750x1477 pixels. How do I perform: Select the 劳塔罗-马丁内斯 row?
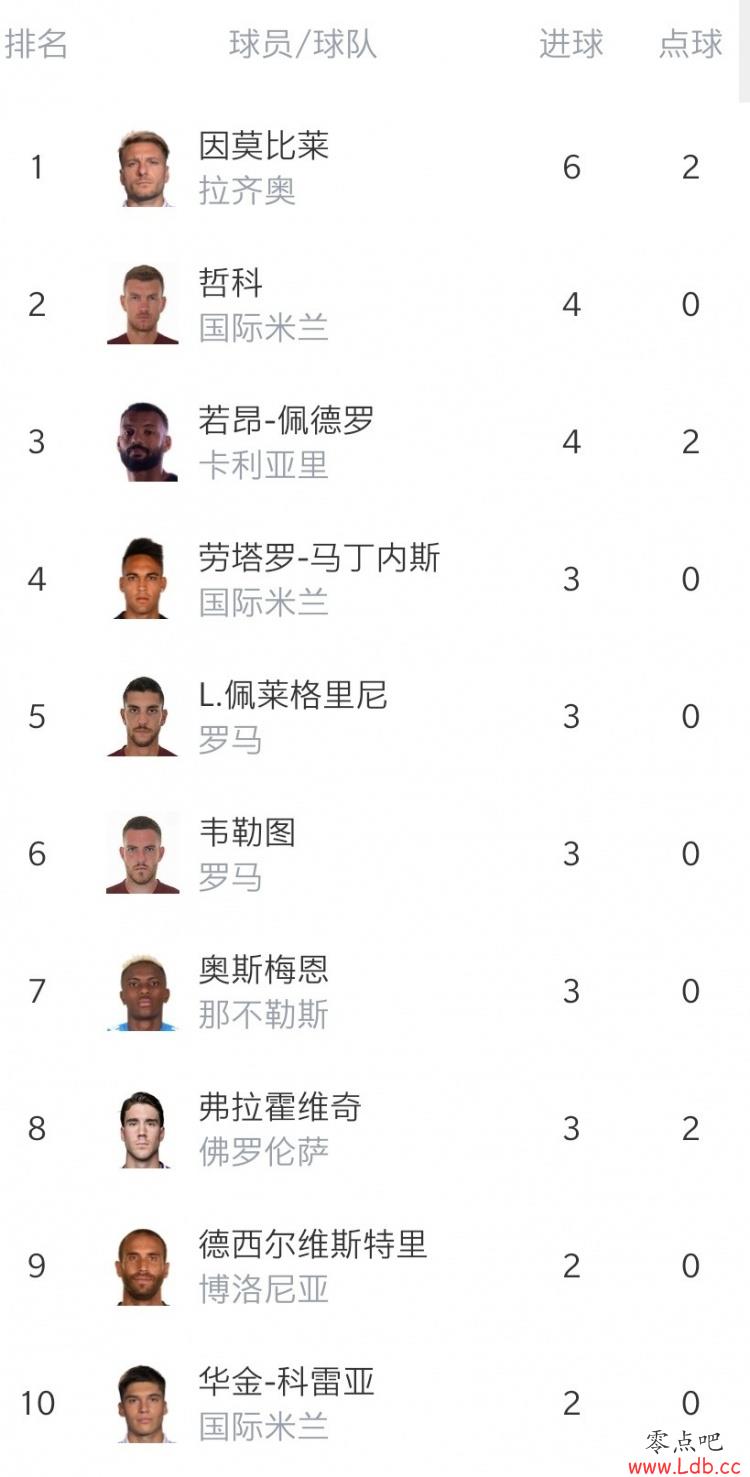[x=375, y=579]
